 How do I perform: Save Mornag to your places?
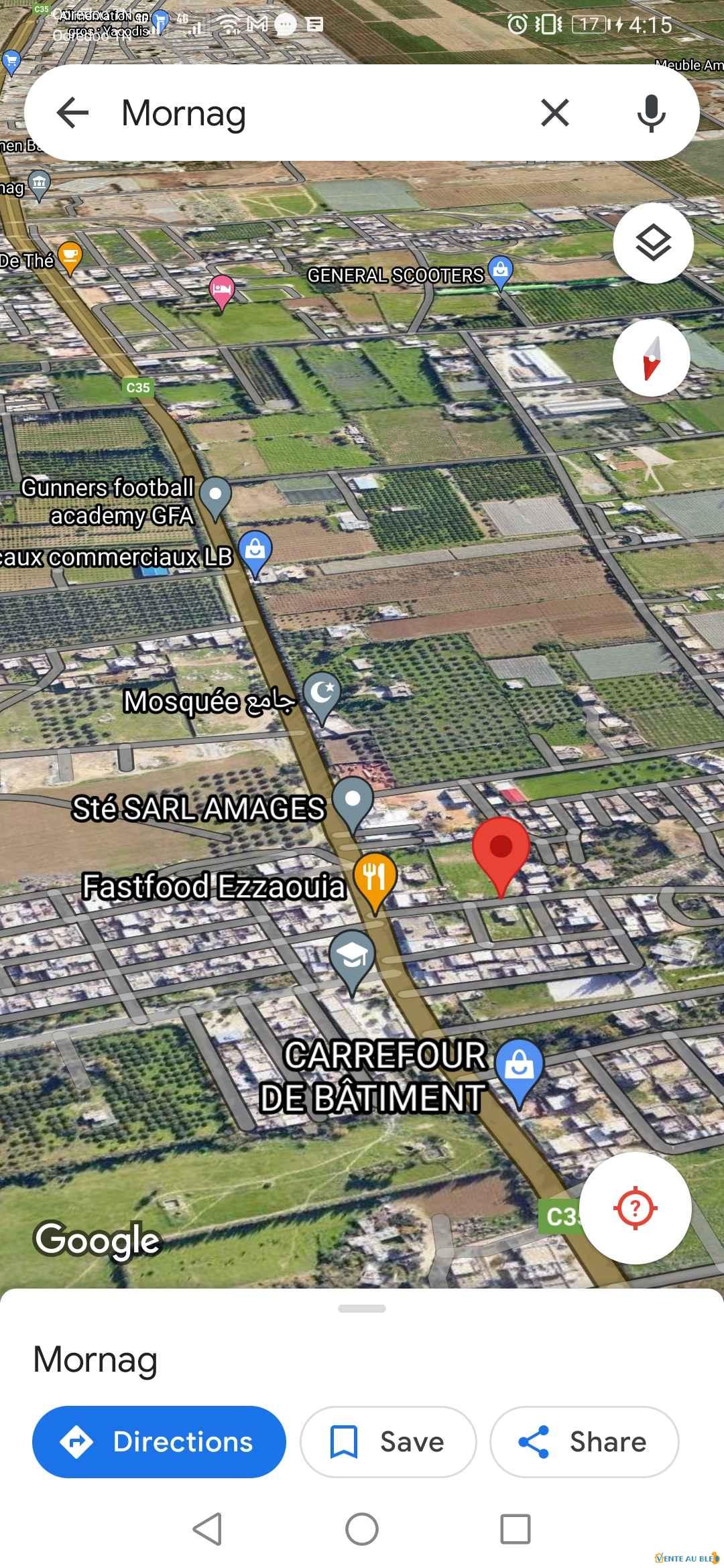(387, 1441)
